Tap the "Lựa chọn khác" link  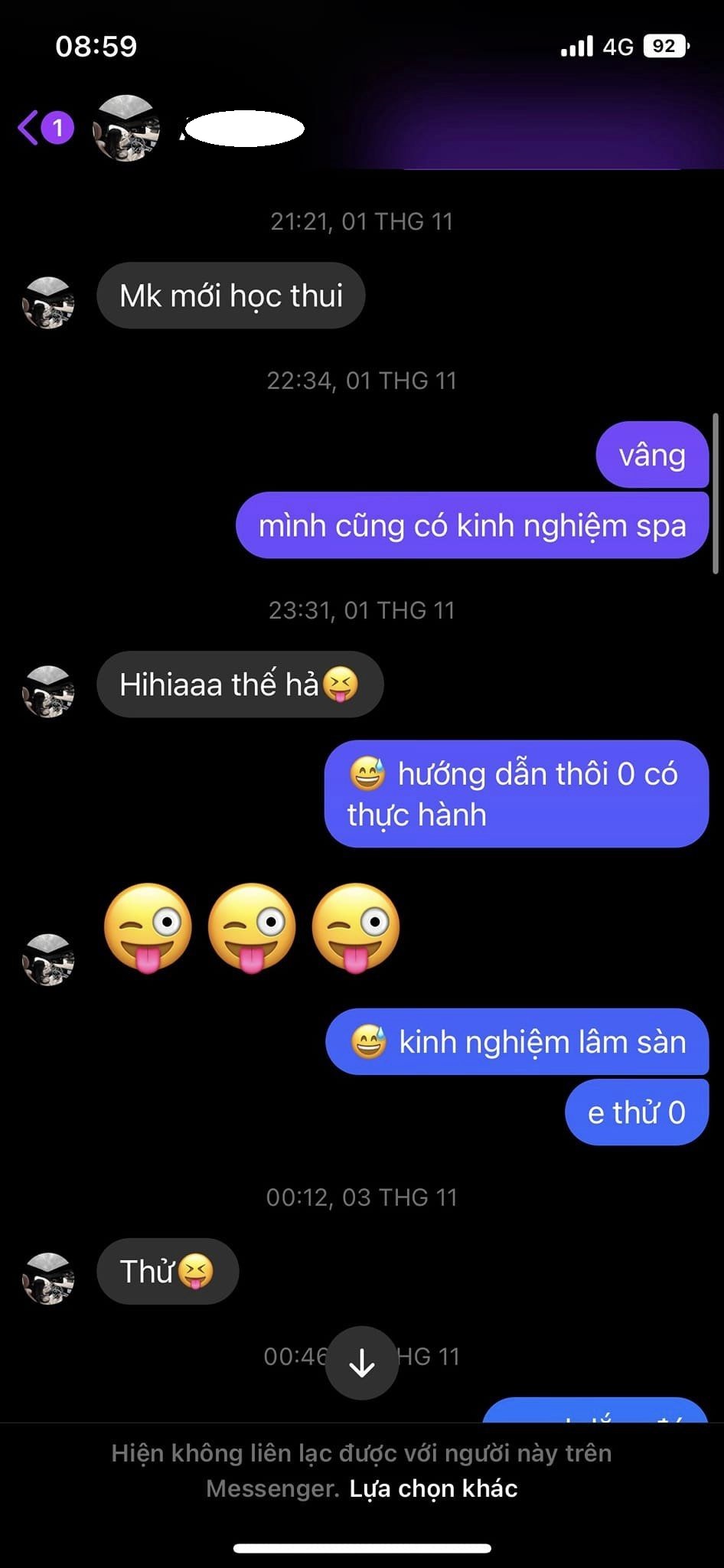point(433,1488)
